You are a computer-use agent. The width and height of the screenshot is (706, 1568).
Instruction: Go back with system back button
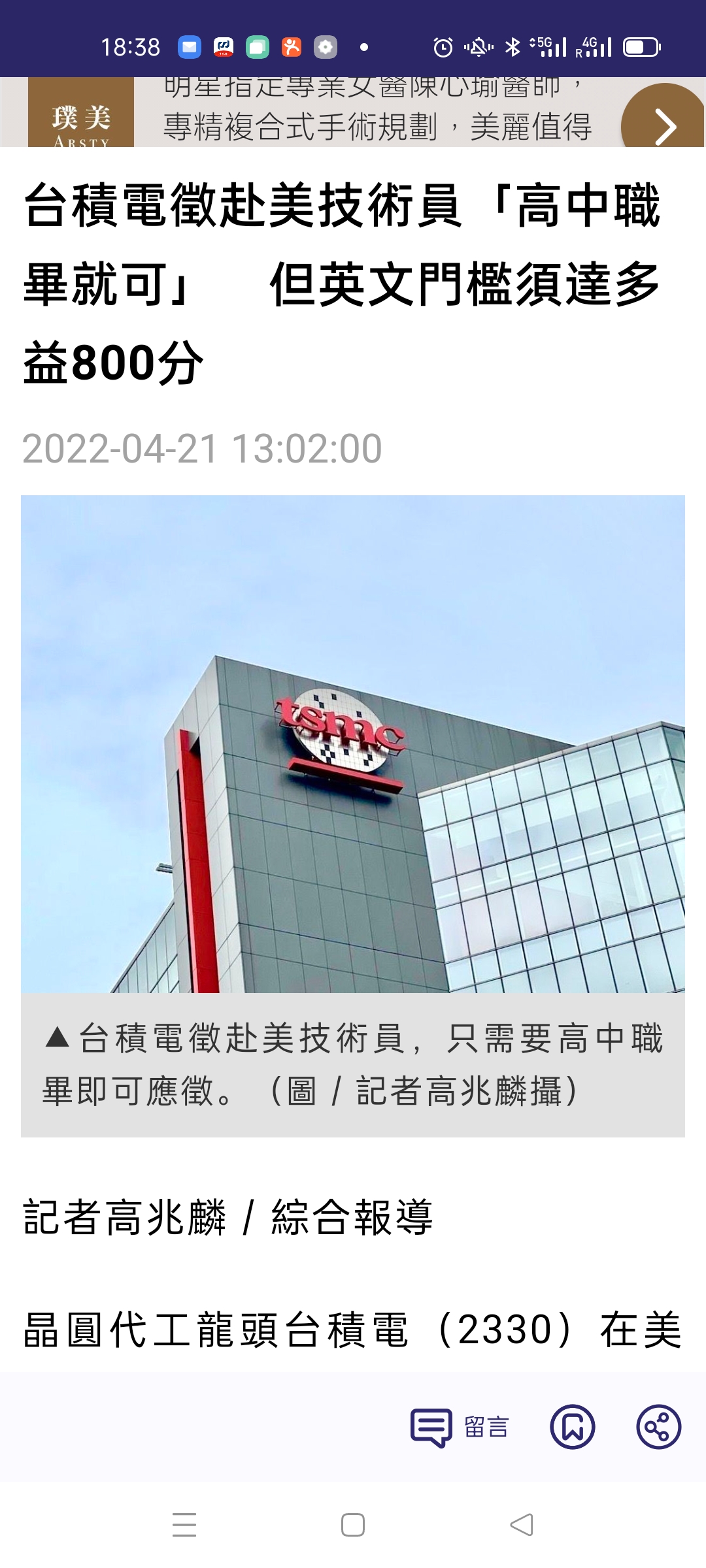coord(522,1525)
